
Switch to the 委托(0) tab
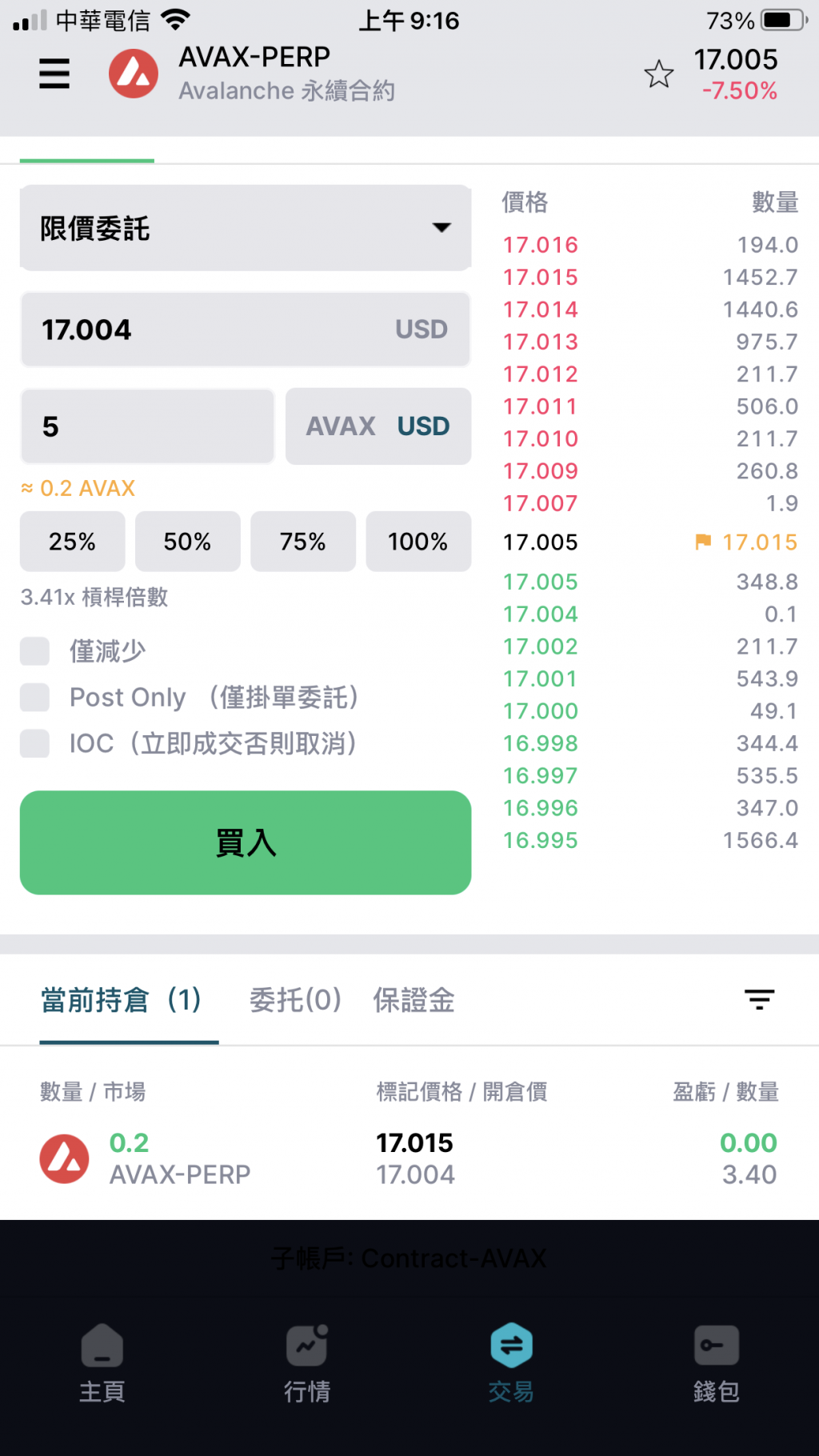coord(295,1000)
